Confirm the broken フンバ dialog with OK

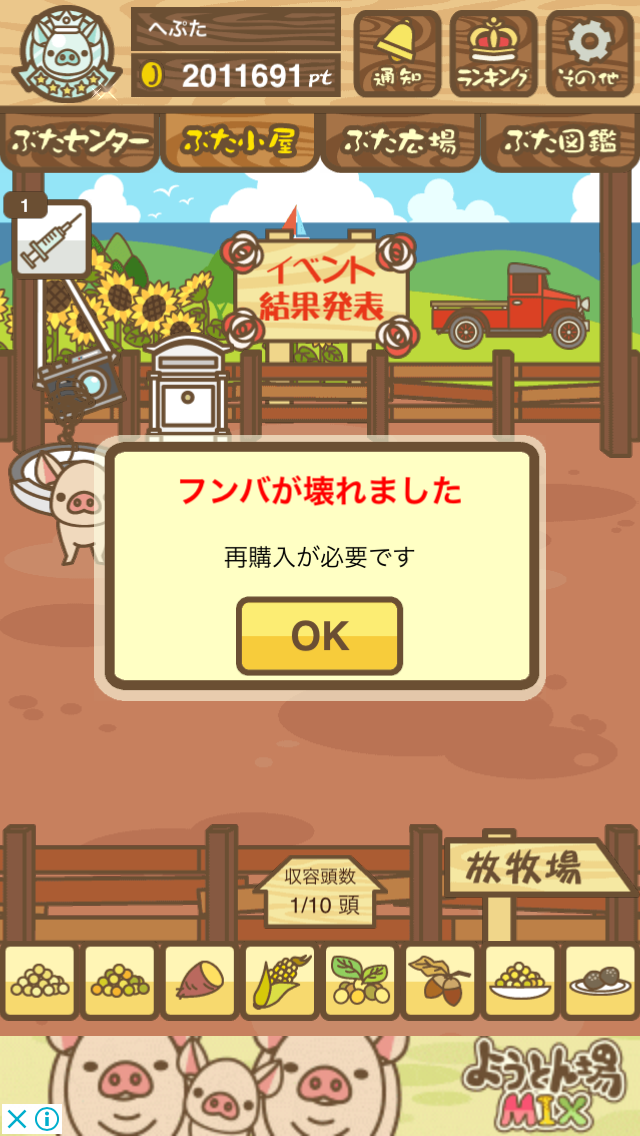click(x=319, y=636)
